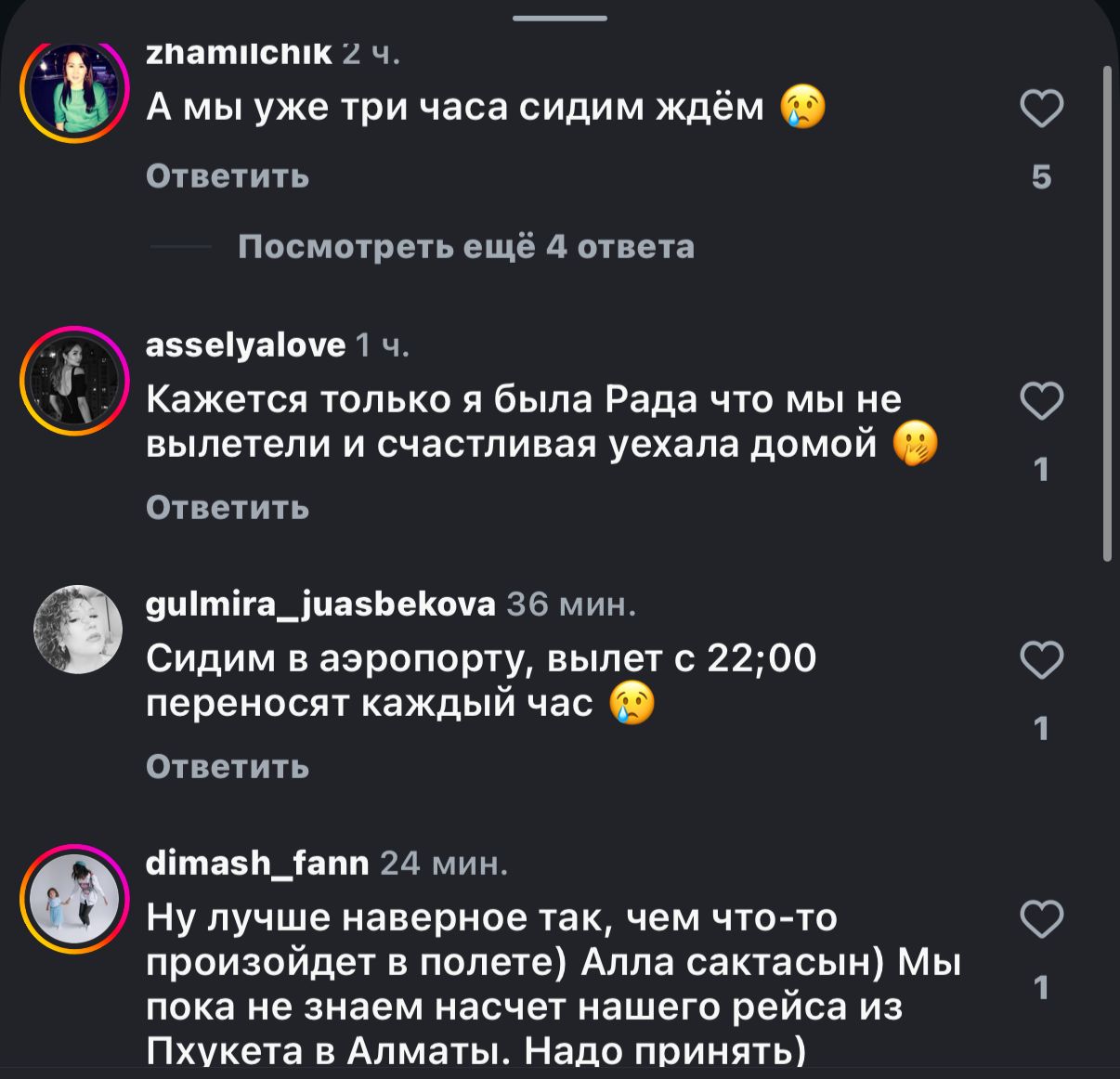Like gulmira_juasbekova's comment

click(1041, 661)
